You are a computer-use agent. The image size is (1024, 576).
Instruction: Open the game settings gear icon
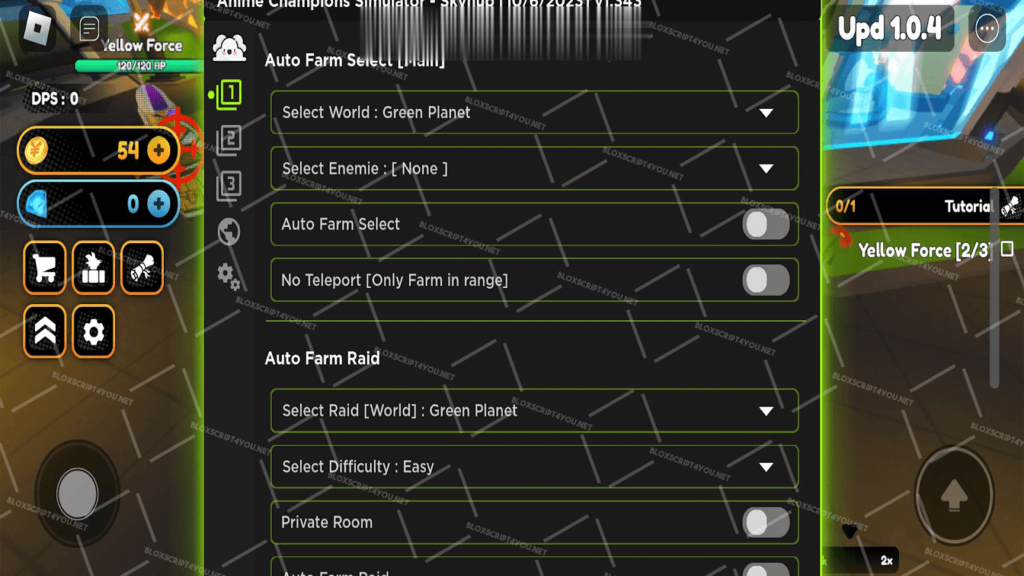(93, 331)
